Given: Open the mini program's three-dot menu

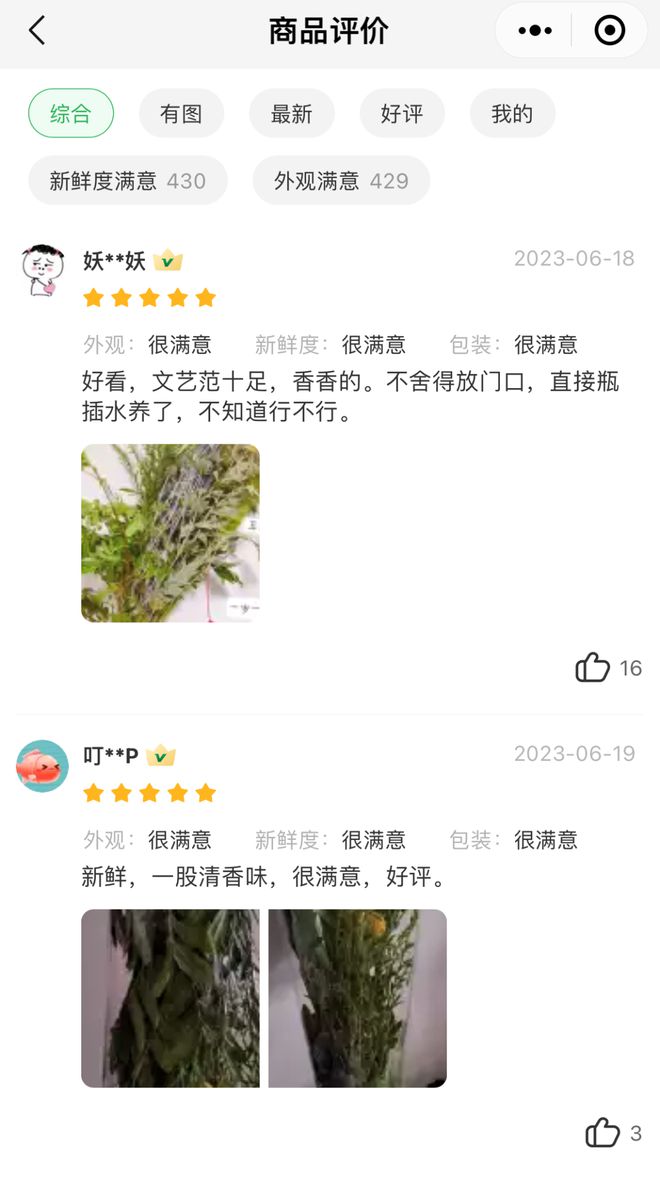Looking at the screenshot, I should click(x=534, y=31).
